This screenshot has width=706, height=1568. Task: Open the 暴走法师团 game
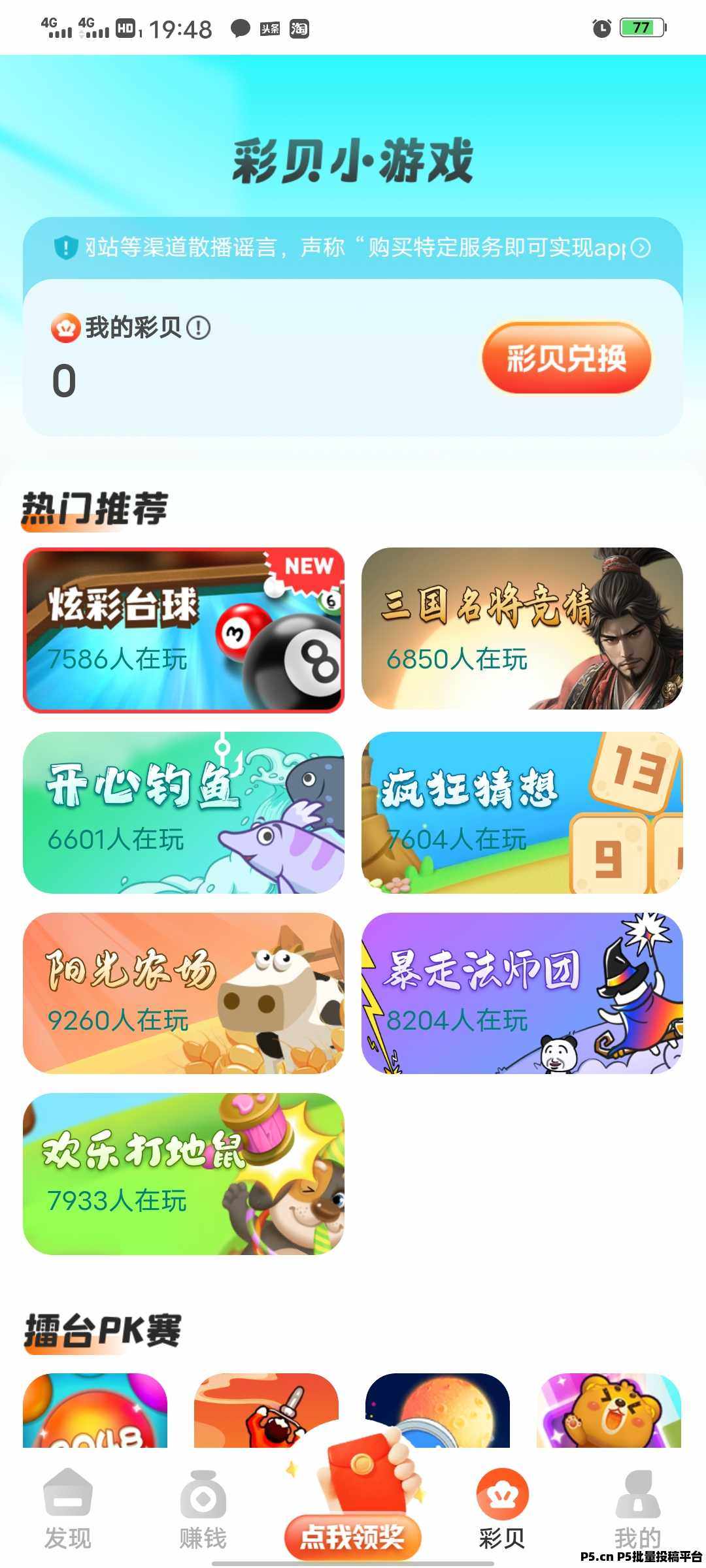(x=522, y=993)
